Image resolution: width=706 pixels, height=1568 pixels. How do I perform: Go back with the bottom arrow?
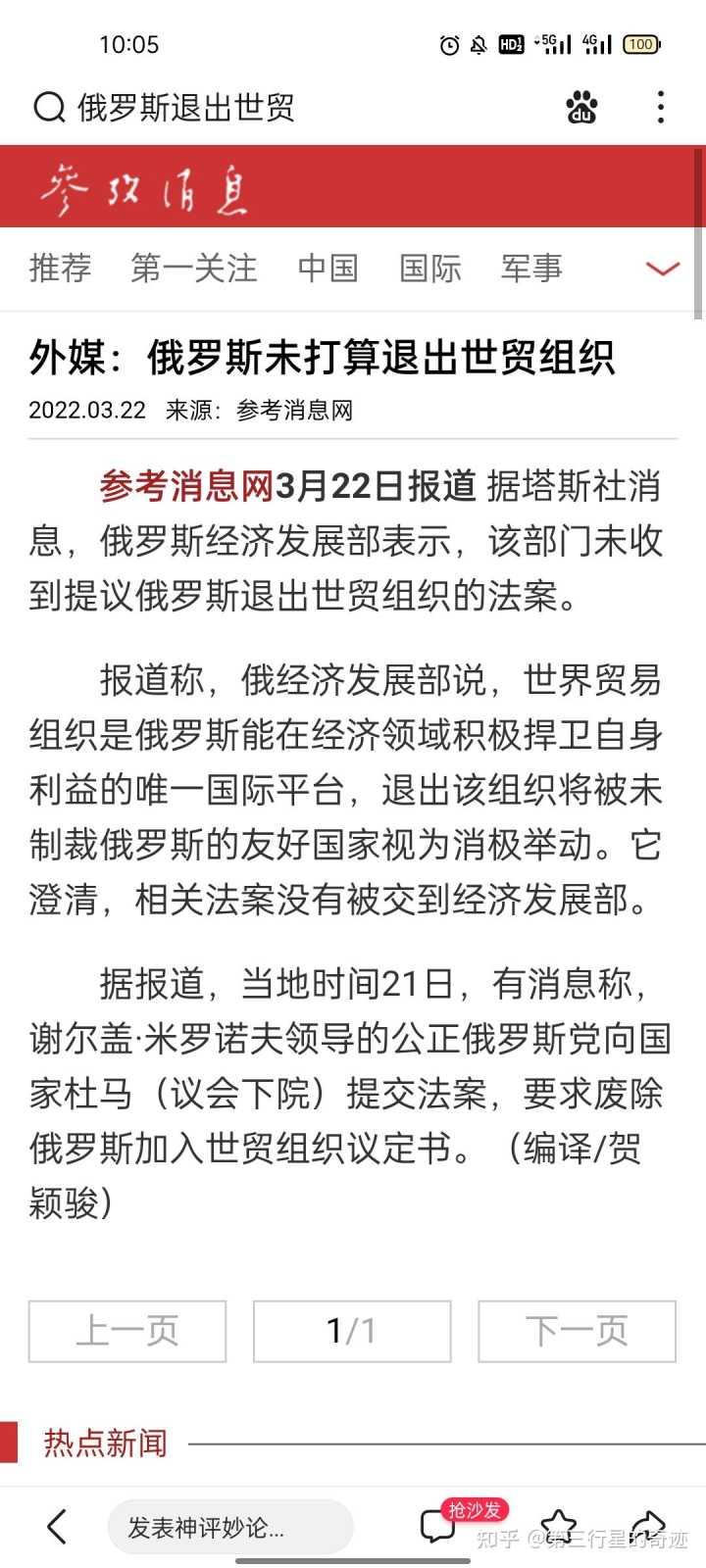[57, 1526]
